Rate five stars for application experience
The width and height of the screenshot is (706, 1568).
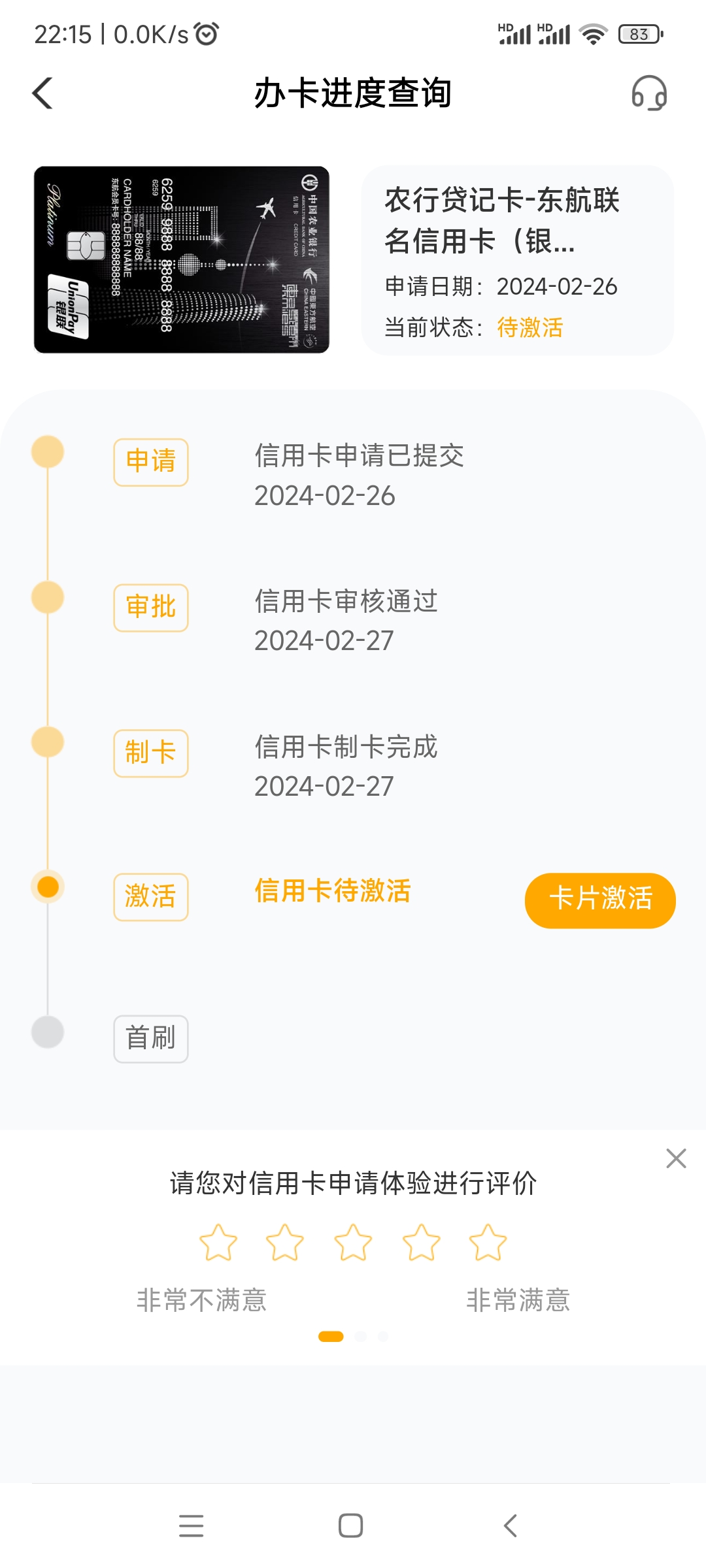click(488, 1242)
